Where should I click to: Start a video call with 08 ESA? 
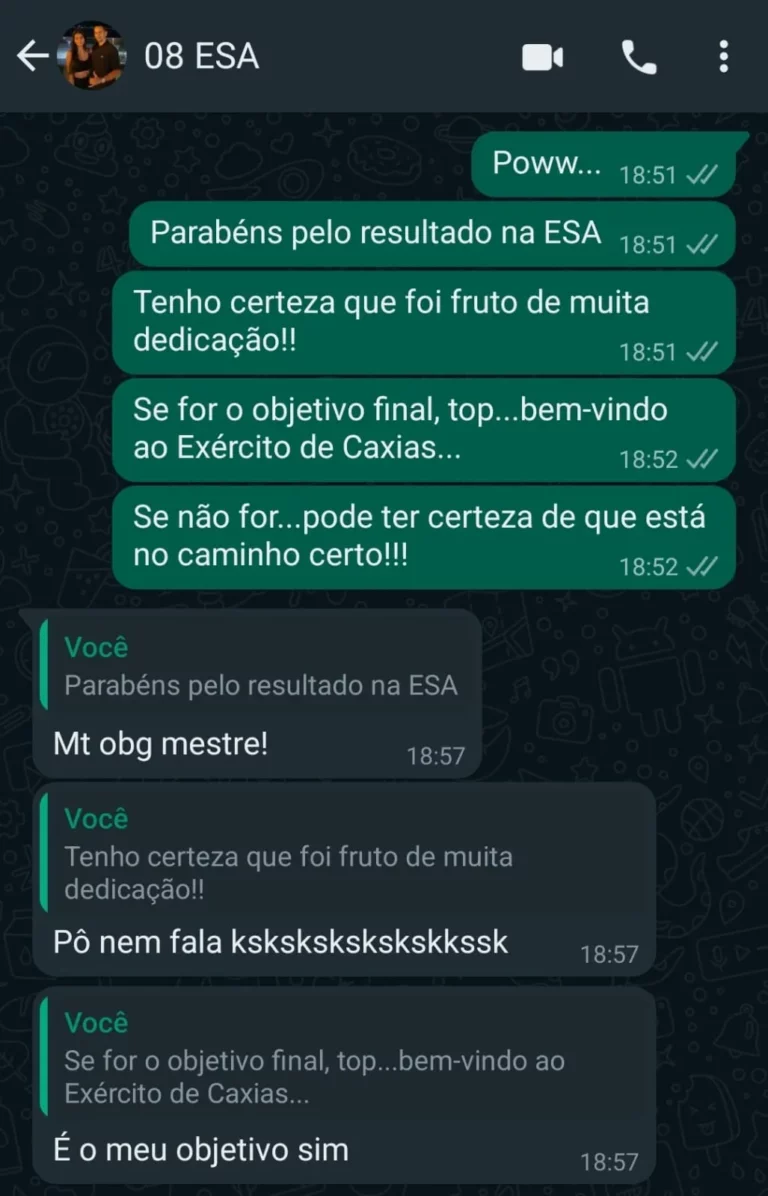543,58
